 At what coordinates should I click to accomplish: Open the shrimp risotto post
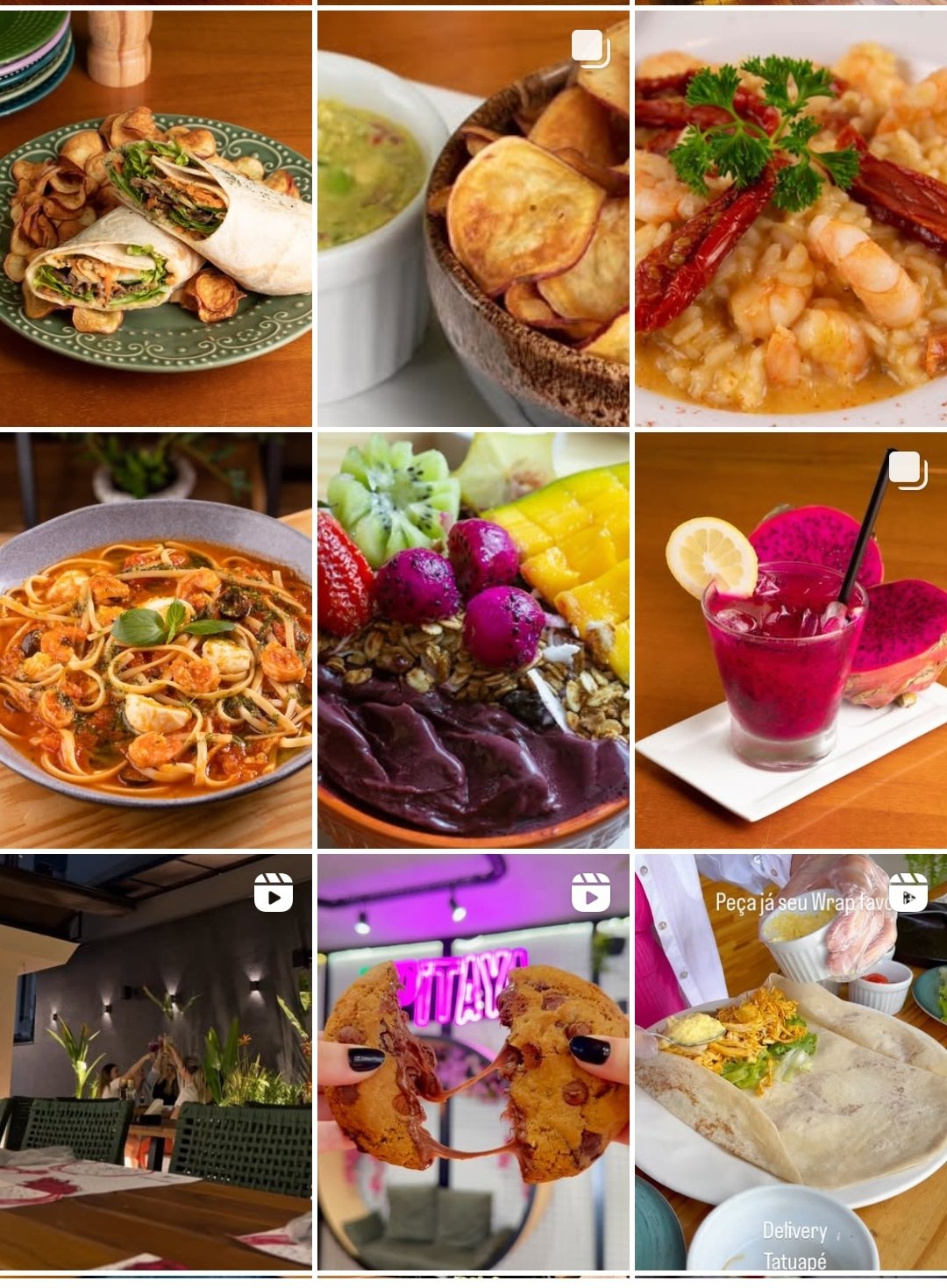[x=791, y=219]
